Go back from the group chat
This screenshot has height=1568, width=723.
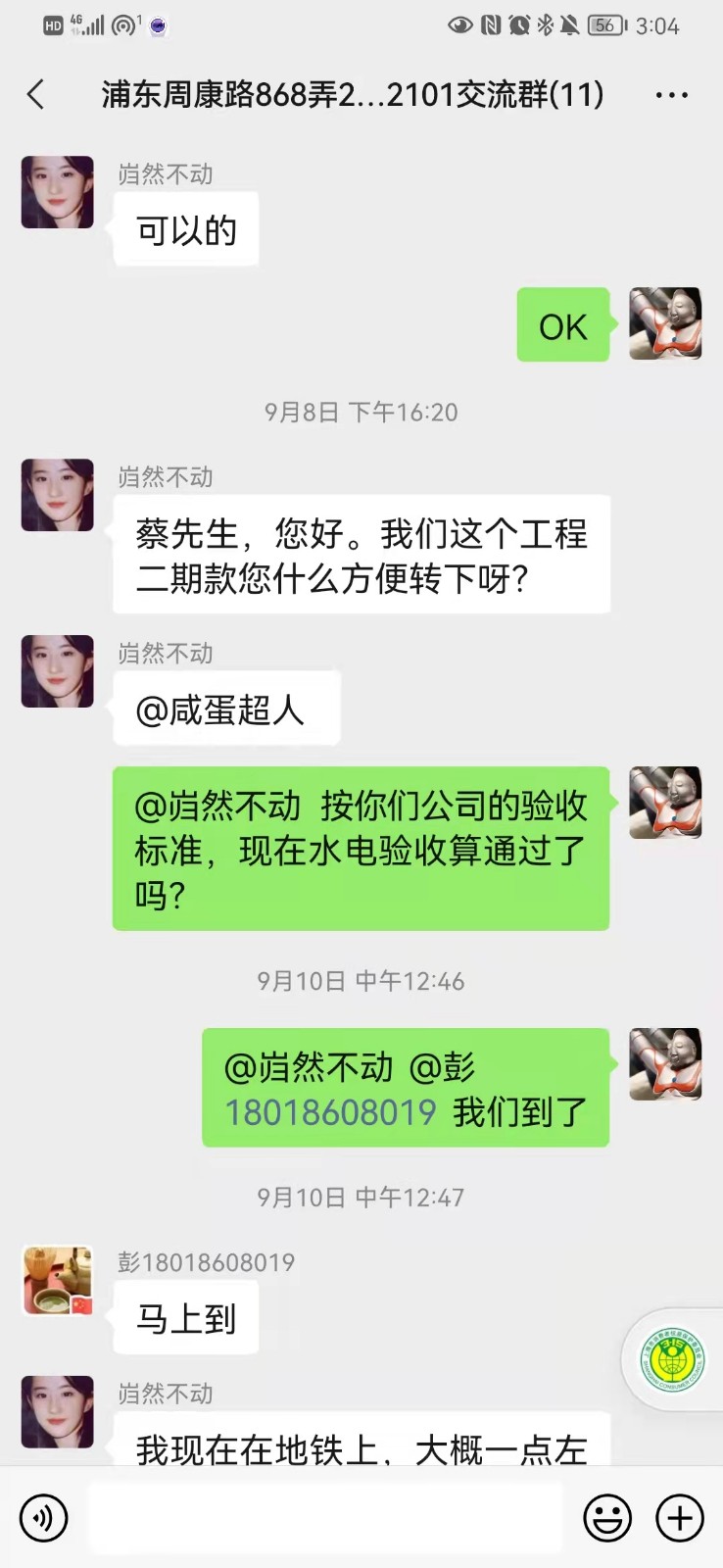tap(36, 95)
